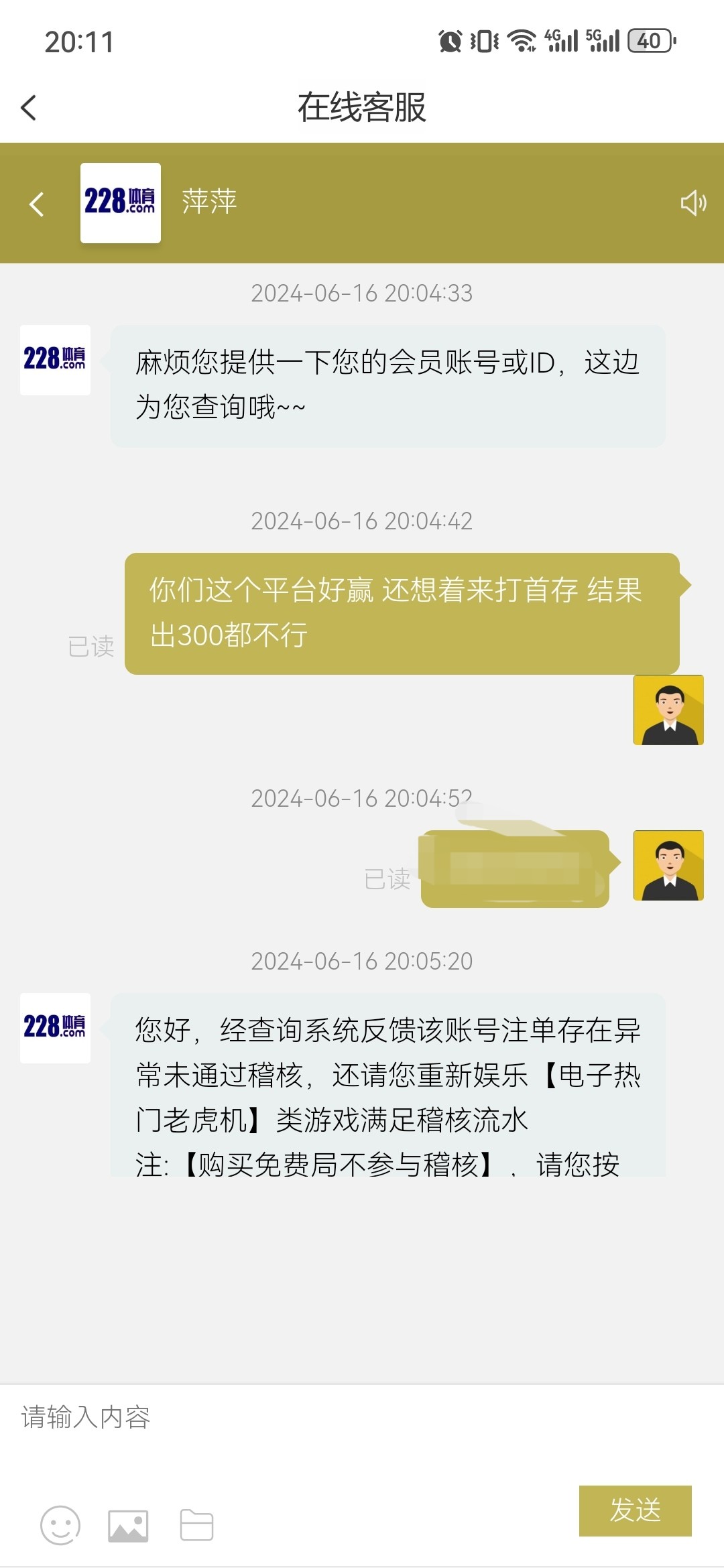Go back from the 在线客服 page

29,107
